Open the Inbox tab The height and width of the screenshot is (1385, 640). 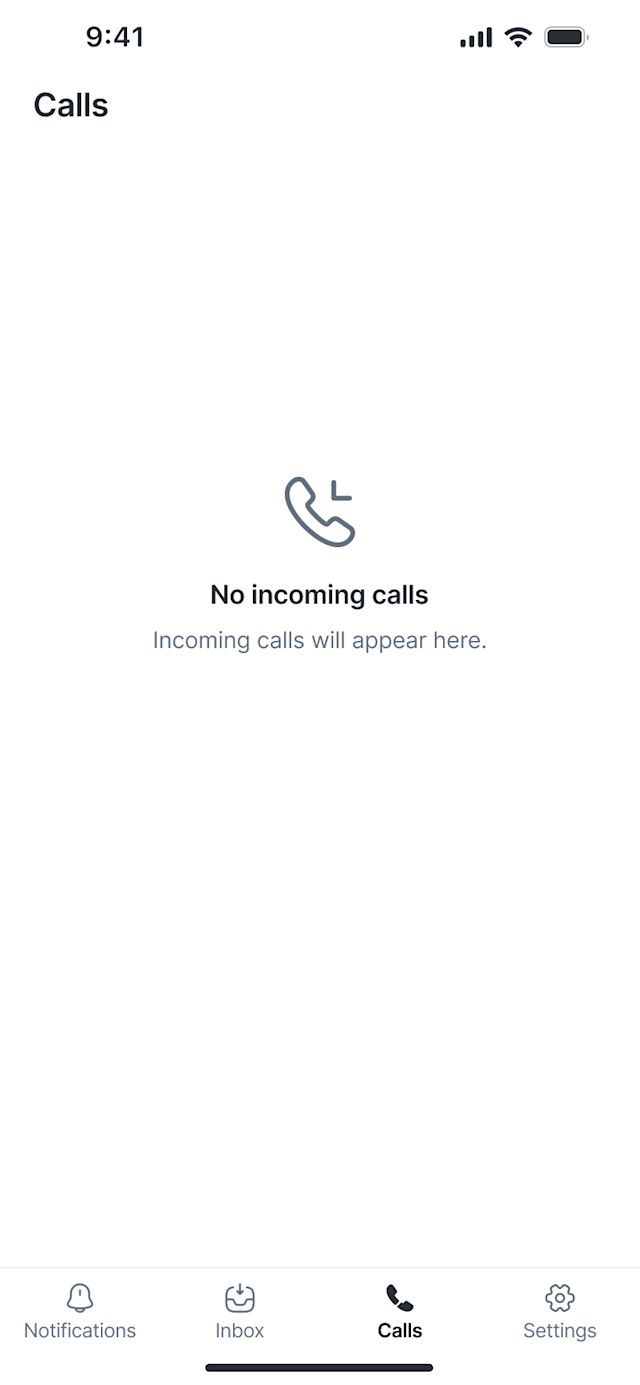240,1312
